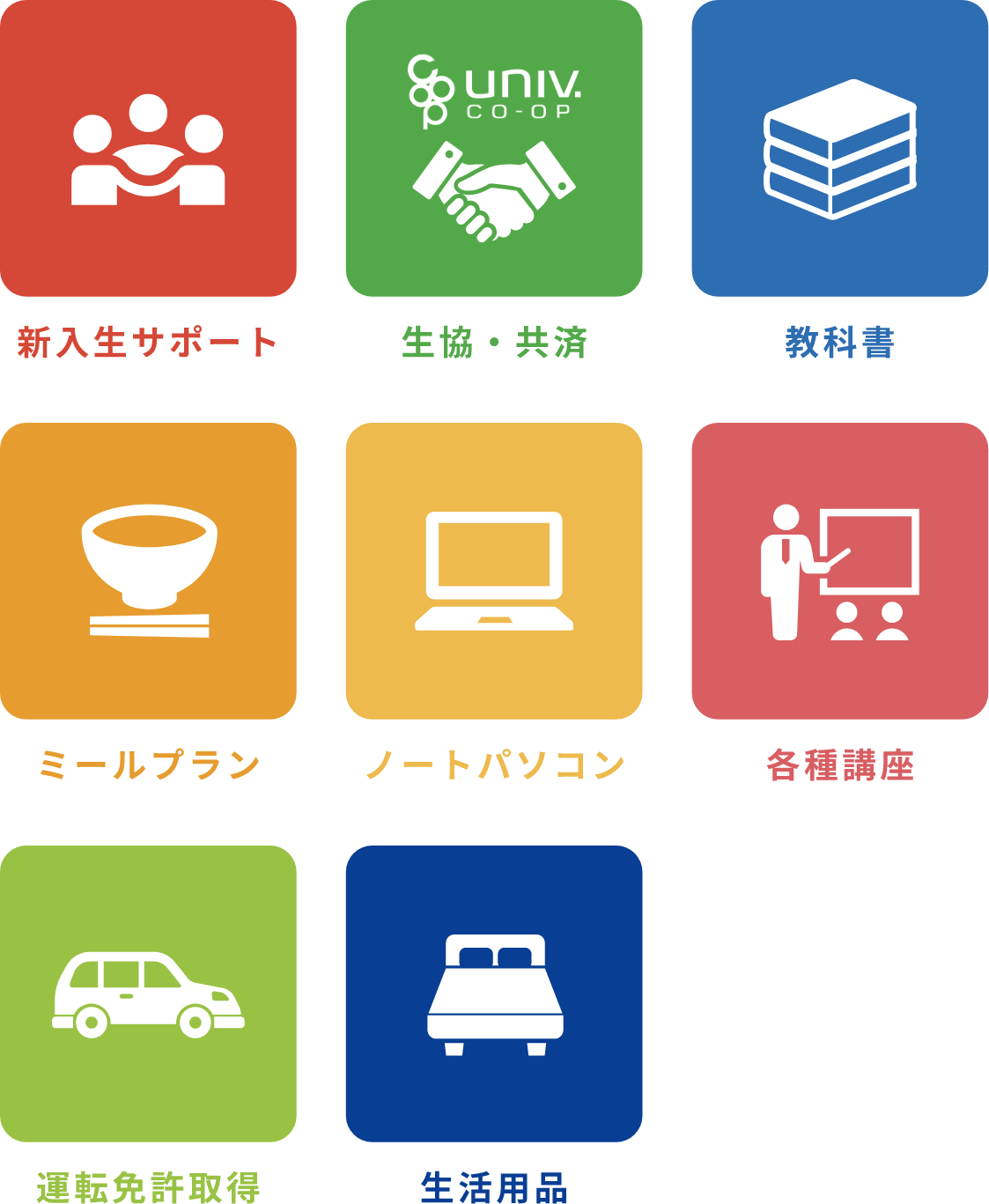
Task: Select the 生協・共済 tile
Action: coord(494,148)
